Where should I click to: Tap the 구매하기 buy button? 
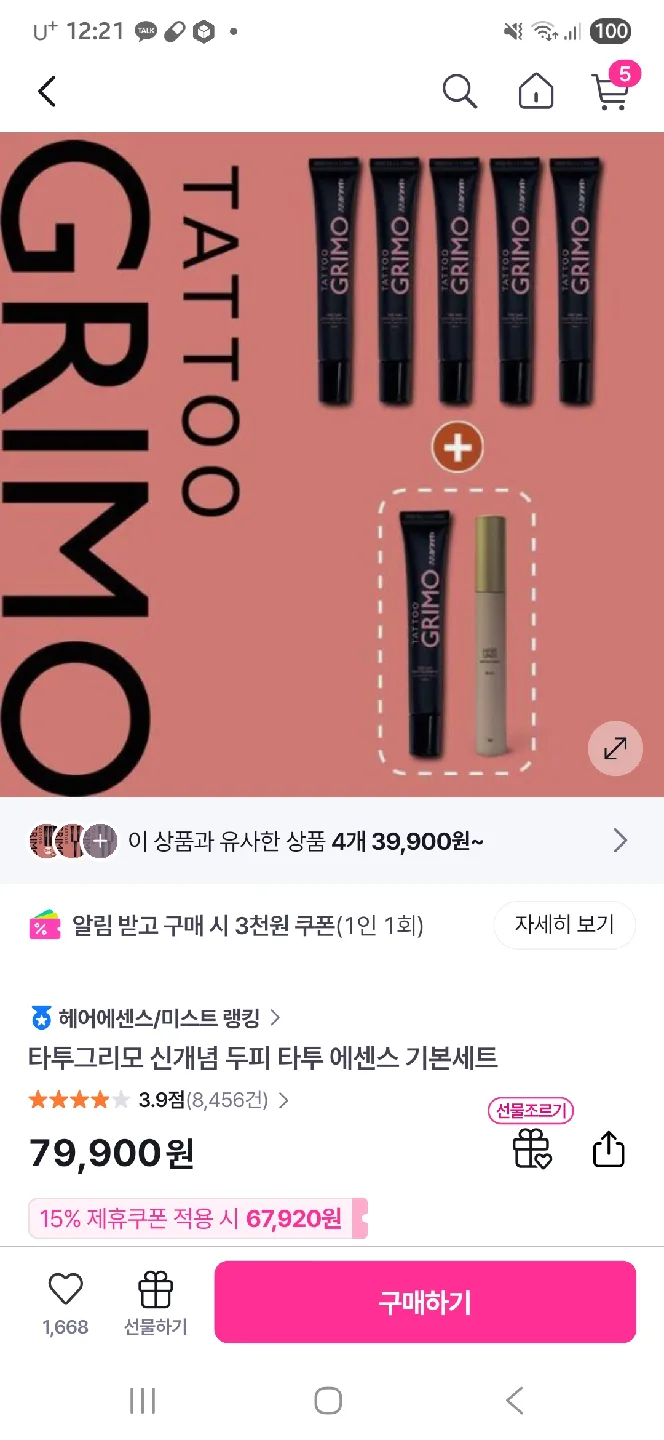coord(425,1302)
